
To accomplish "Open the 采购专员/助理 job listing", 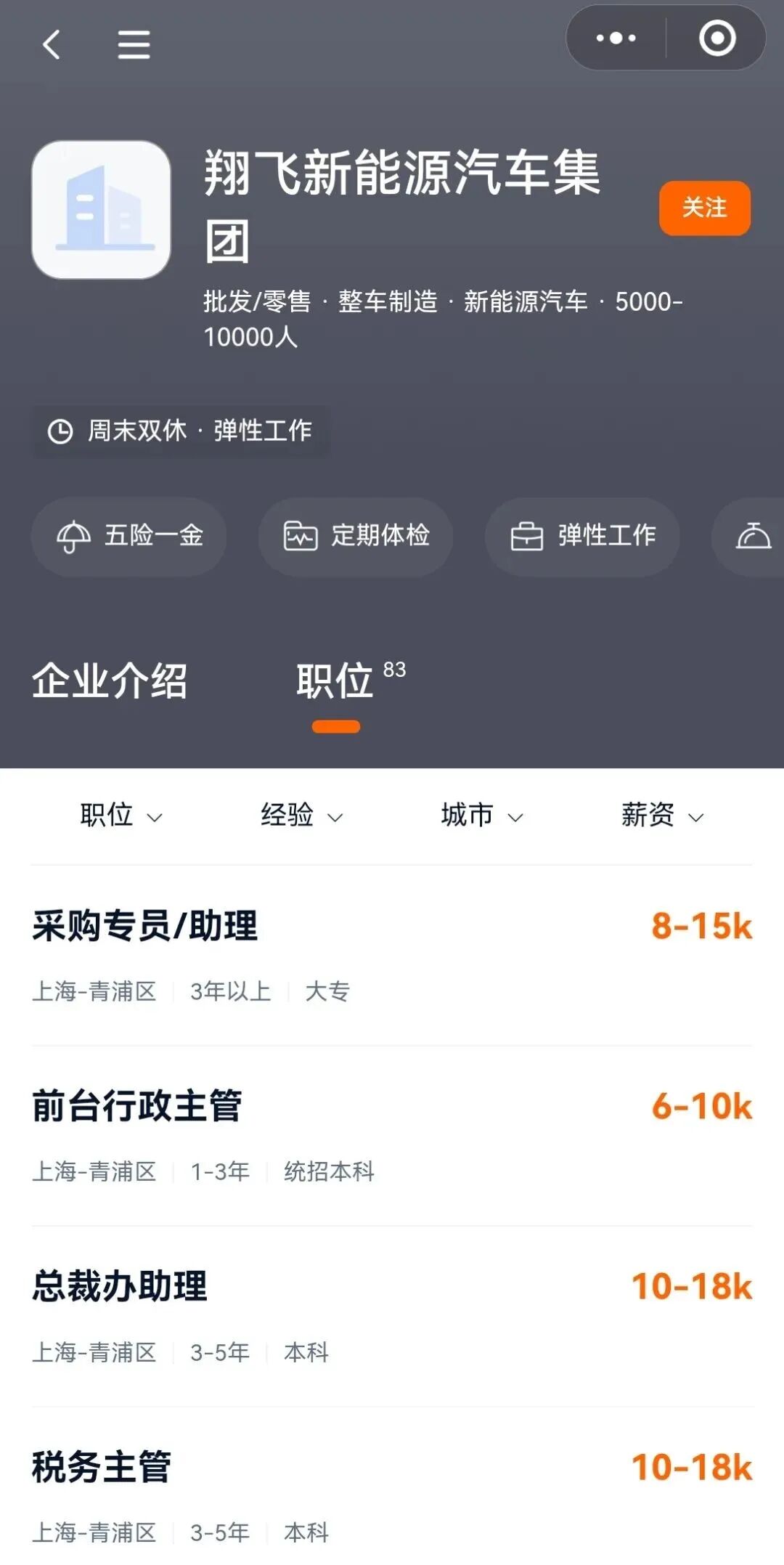I will [392, 955].
